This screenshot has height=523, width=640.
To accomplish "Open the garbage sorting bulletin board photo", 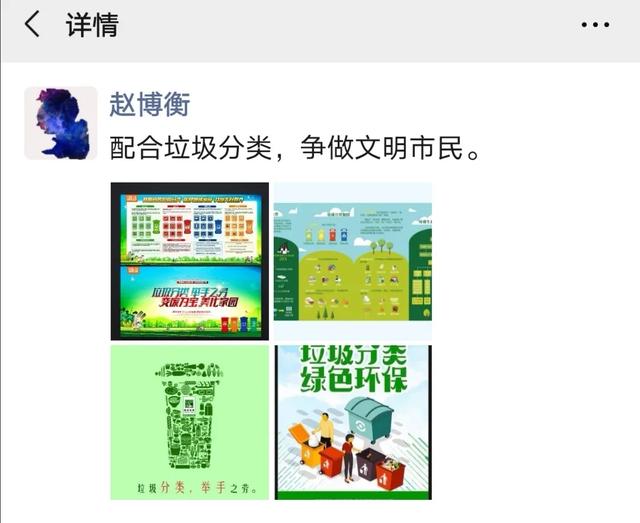I will tap(189, 261).
